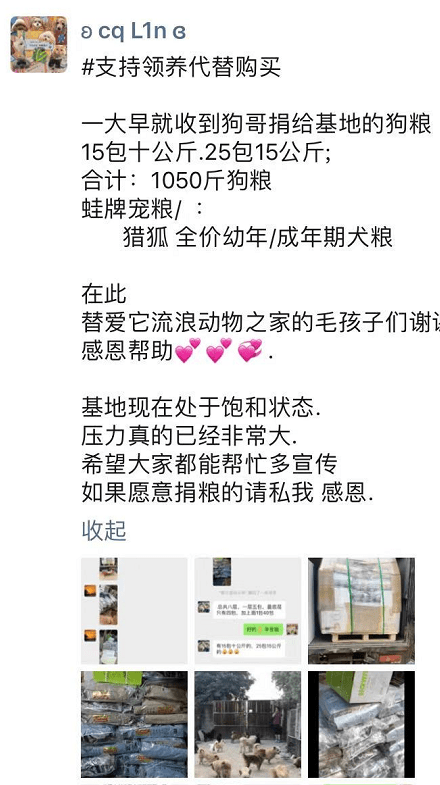Open the photo of dogs at the gate

point(248,724)
